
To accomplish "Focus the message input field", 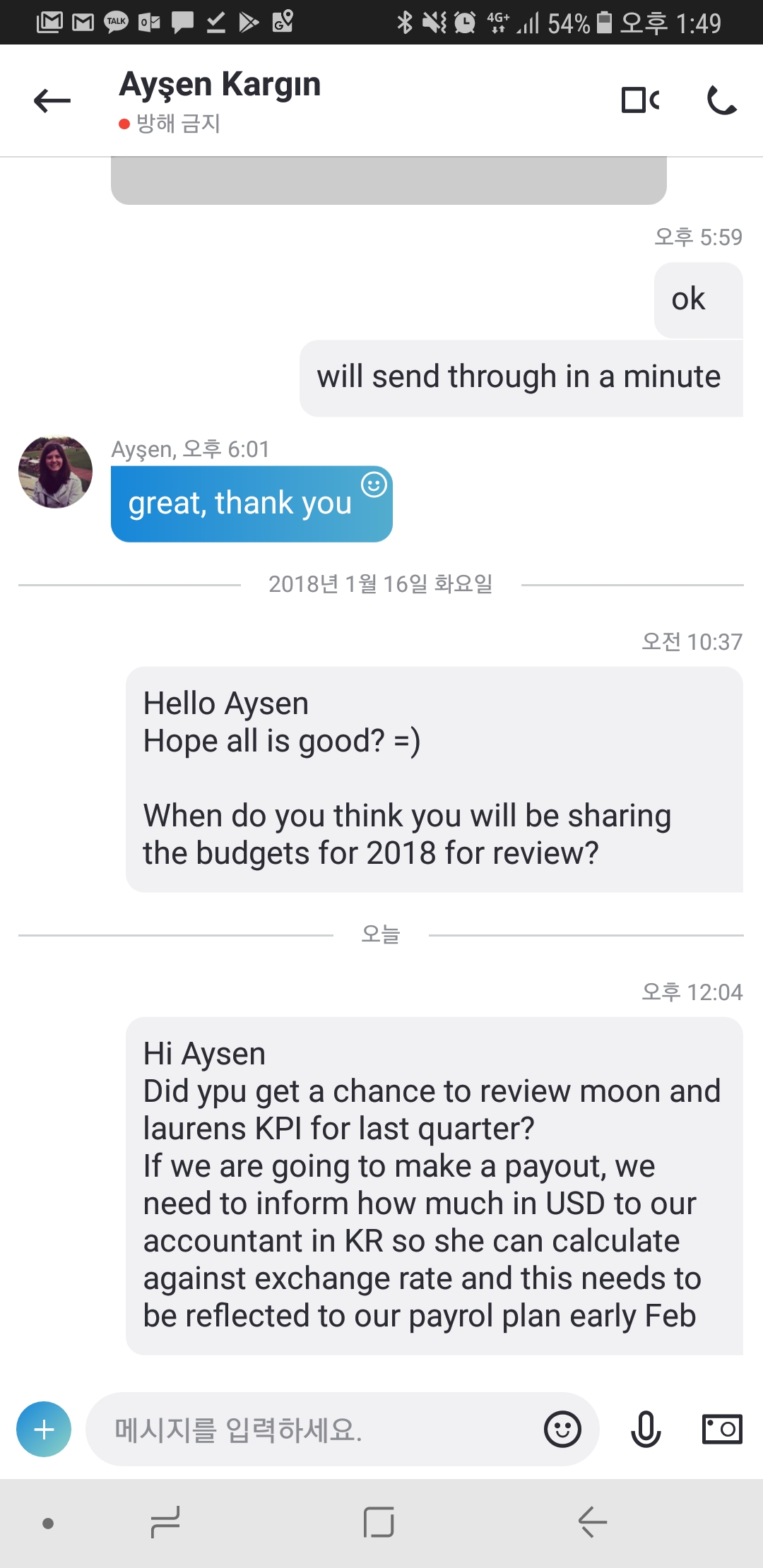I will [311, 1430].
